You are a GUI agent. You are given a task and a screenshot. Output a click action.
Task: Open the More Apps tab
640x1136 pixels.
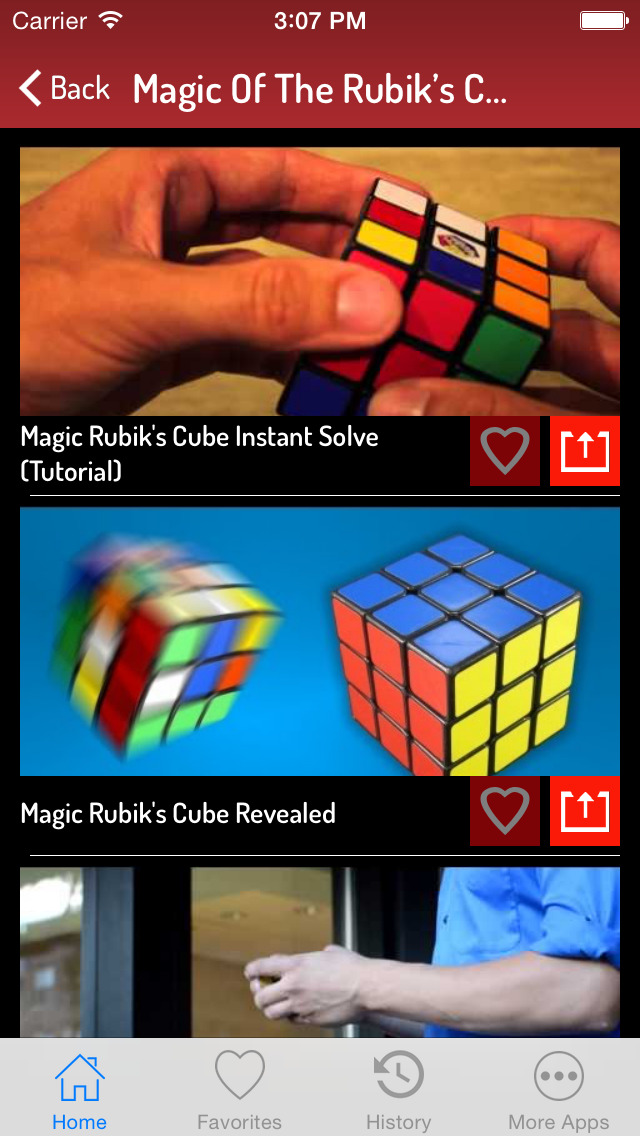pos(558,1090)
